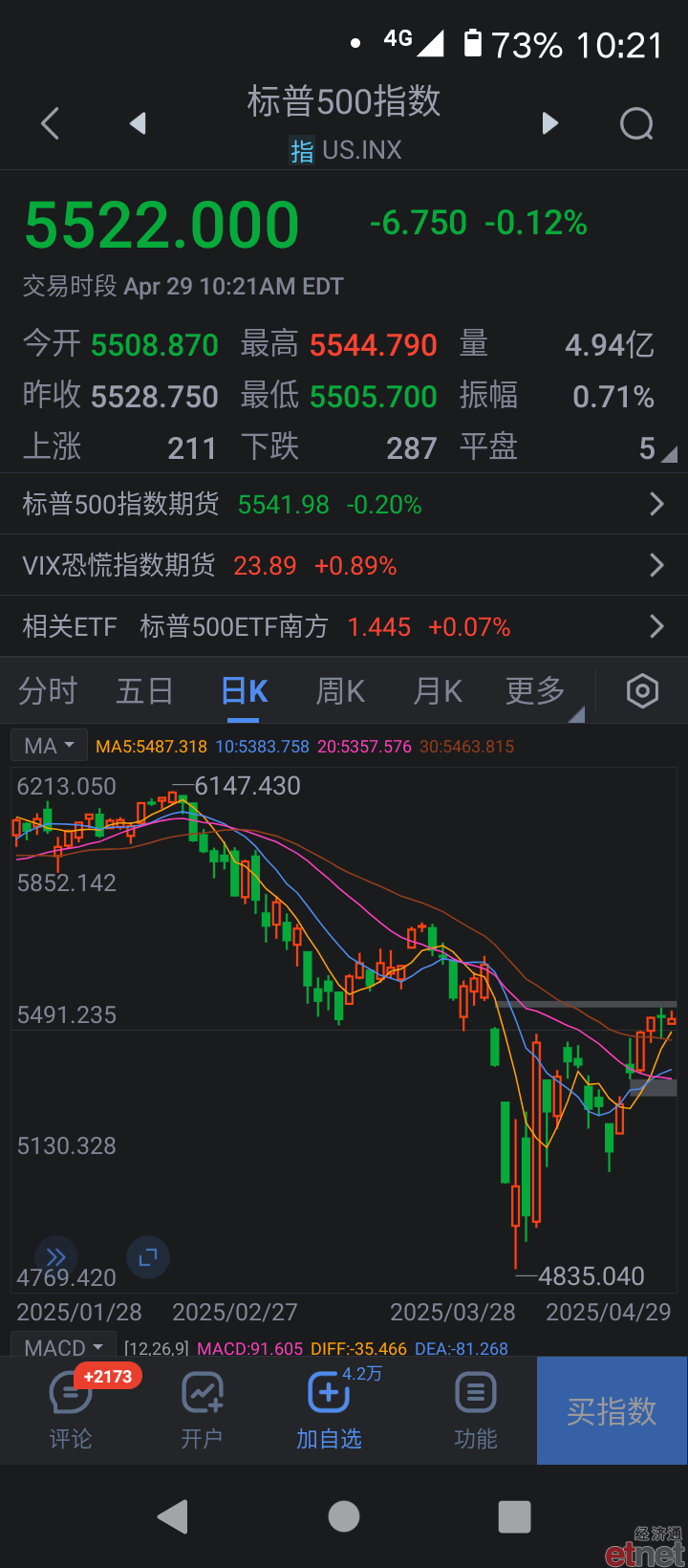This screenshot has height=1568, width=688.
Task: Switch to the 分时 chart tab
Action: click(x=48, y=690)
